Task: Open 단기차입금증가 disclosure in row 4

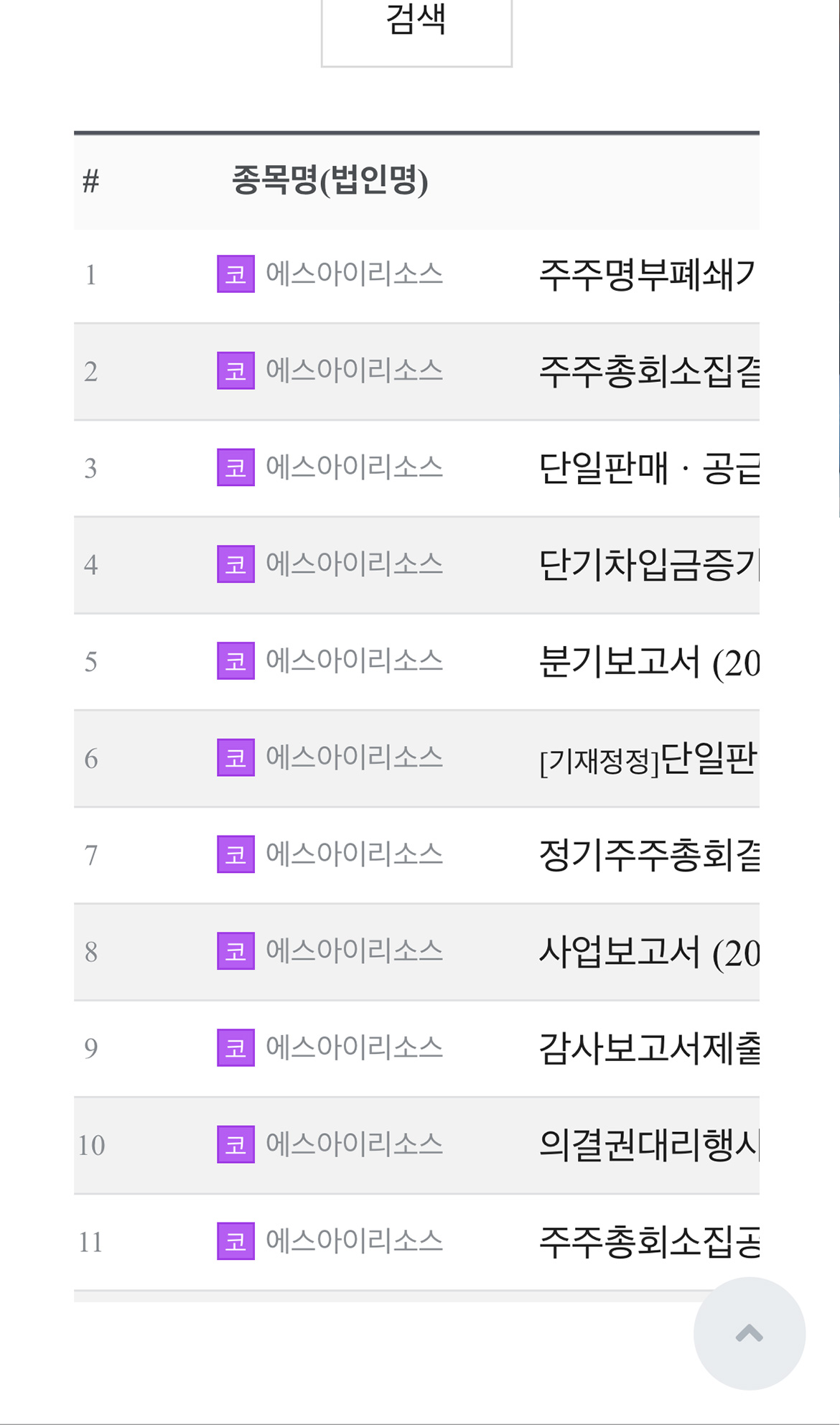Action: click(x=648, y=565)
